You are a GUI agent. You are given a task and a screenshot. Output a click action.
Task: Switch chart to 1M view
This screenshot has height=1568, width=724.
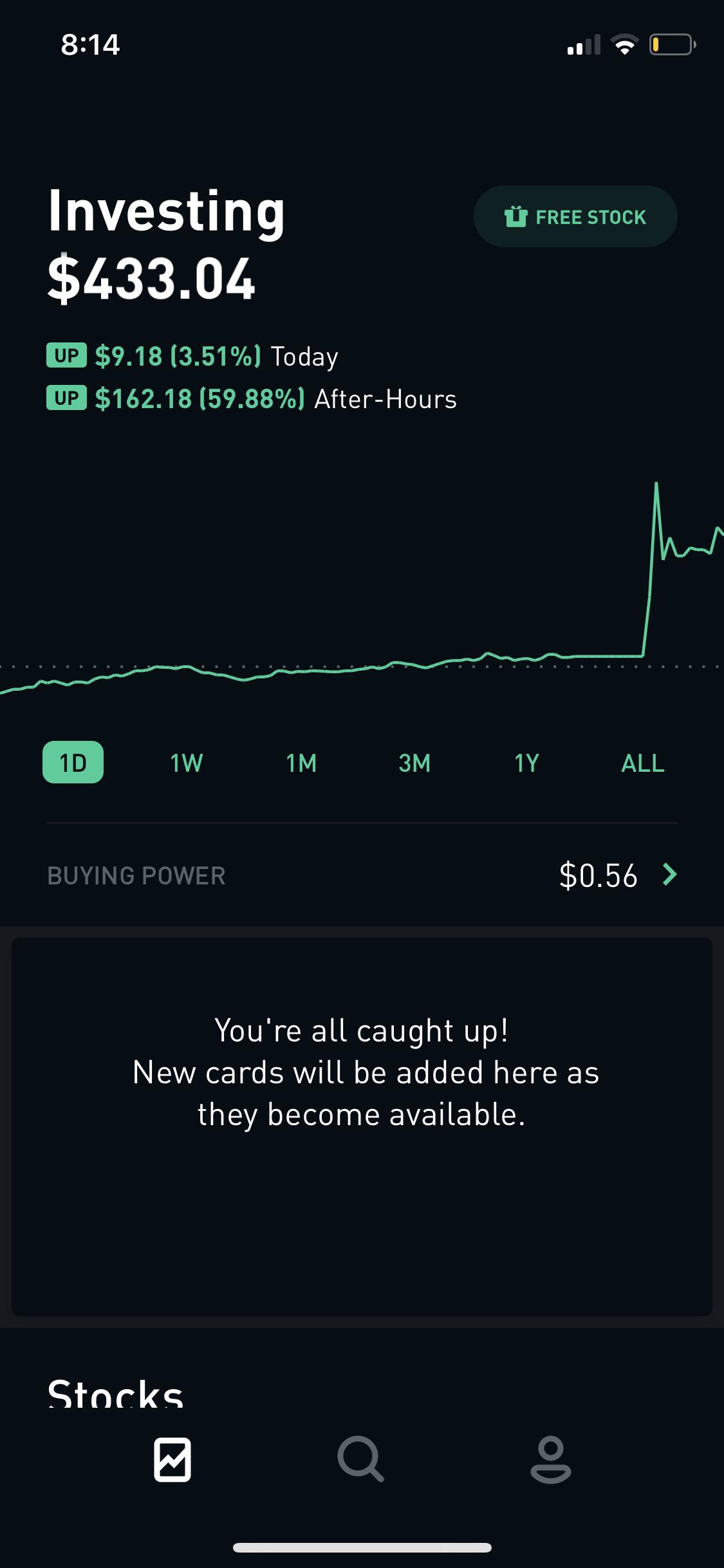coord(301,761)
